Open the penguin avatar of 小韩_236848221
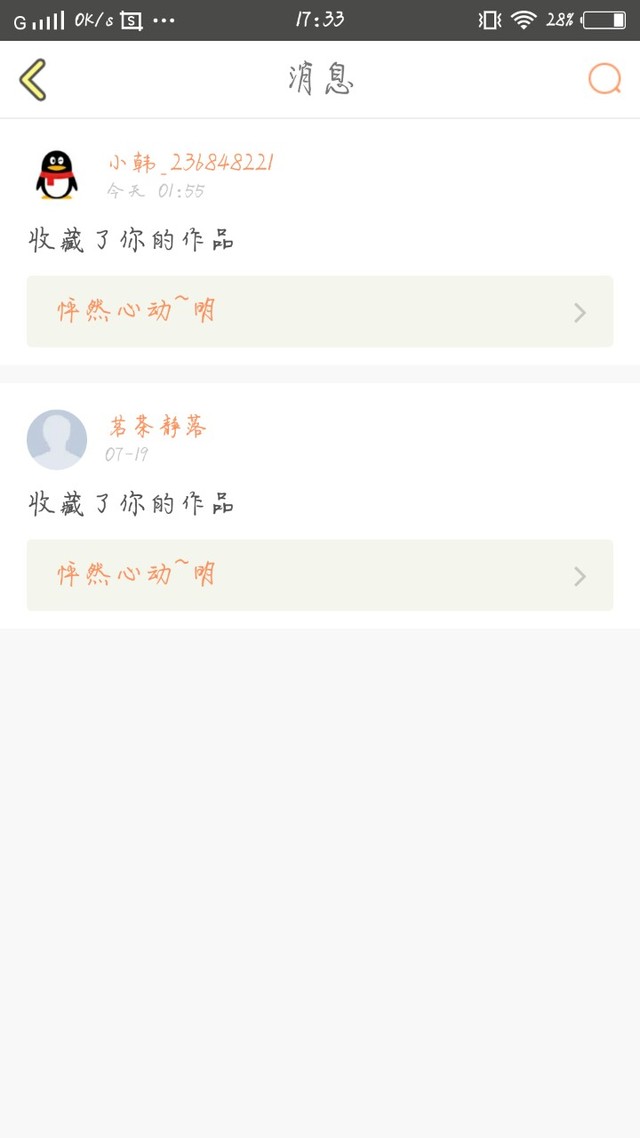The height and width of the screenshot is (1138, 640). 56,175
